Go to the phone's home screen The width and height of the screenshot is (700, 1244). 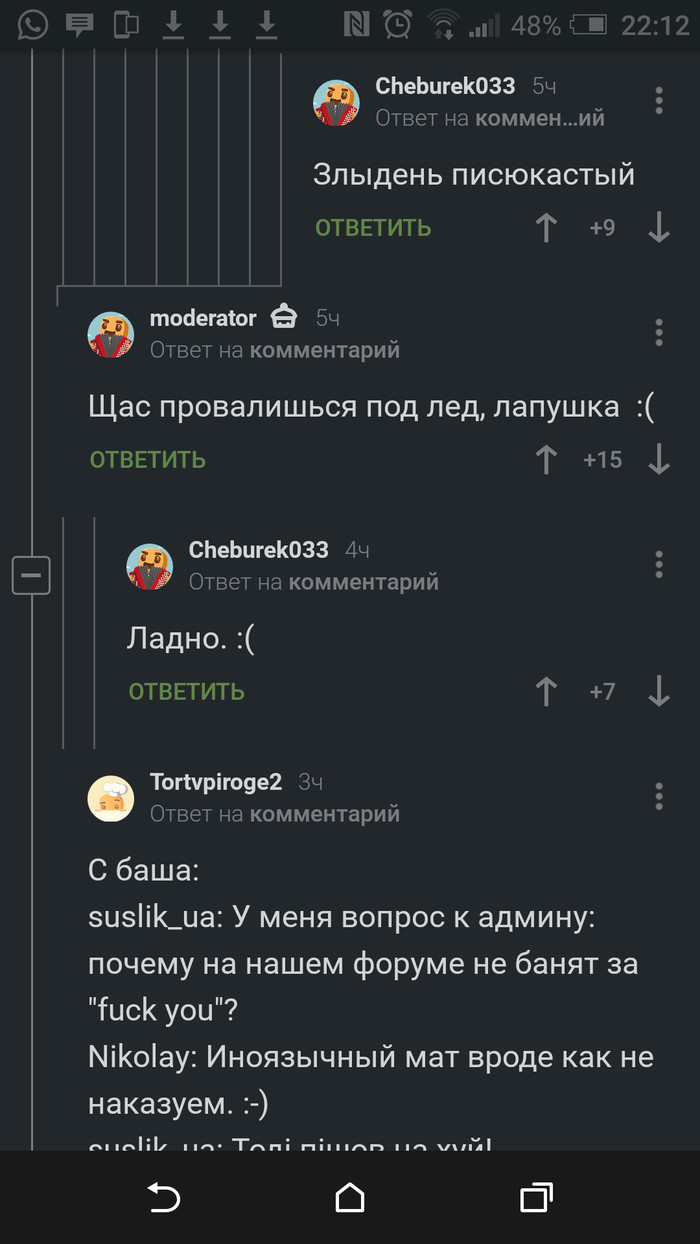(350, 1197)
